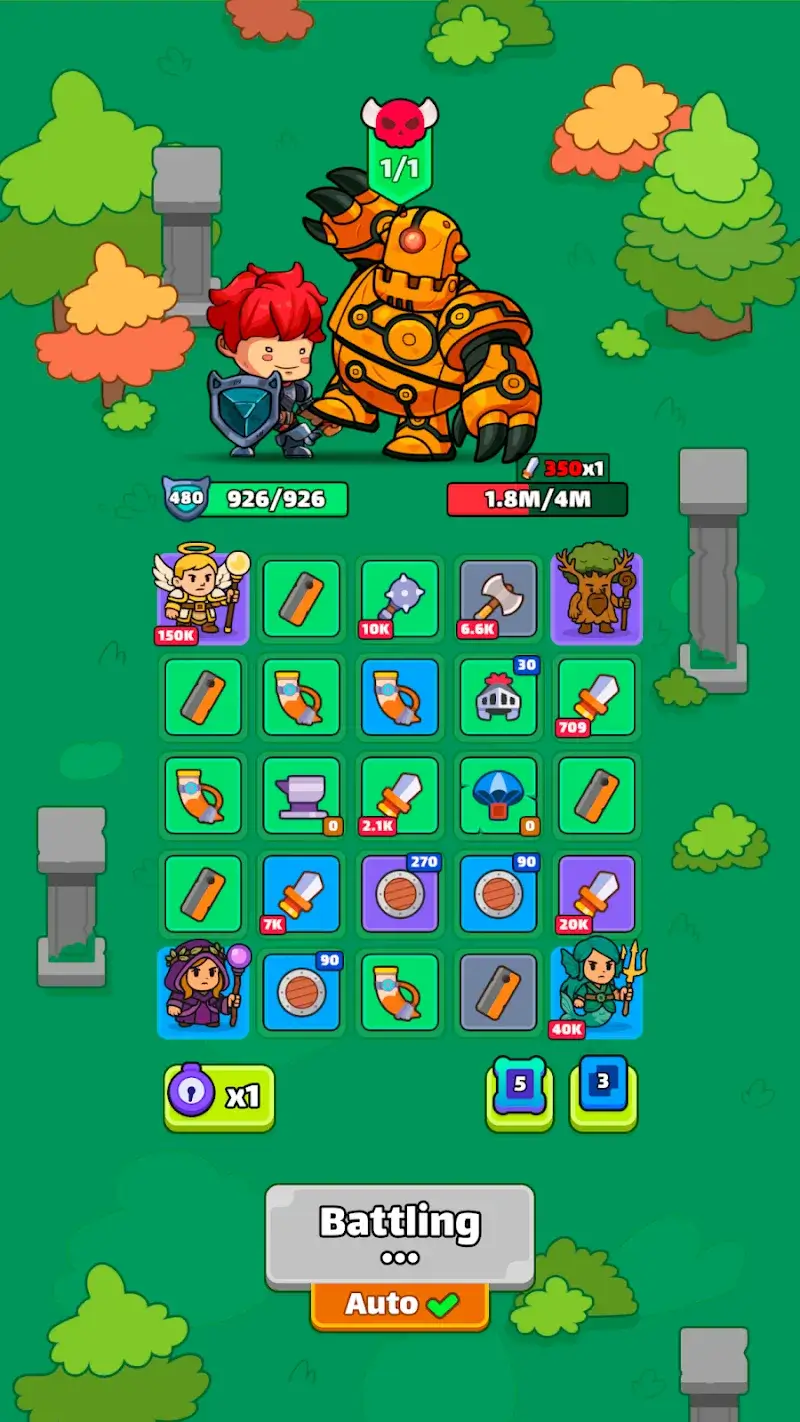Select the 6.6K battle axe

498,599
